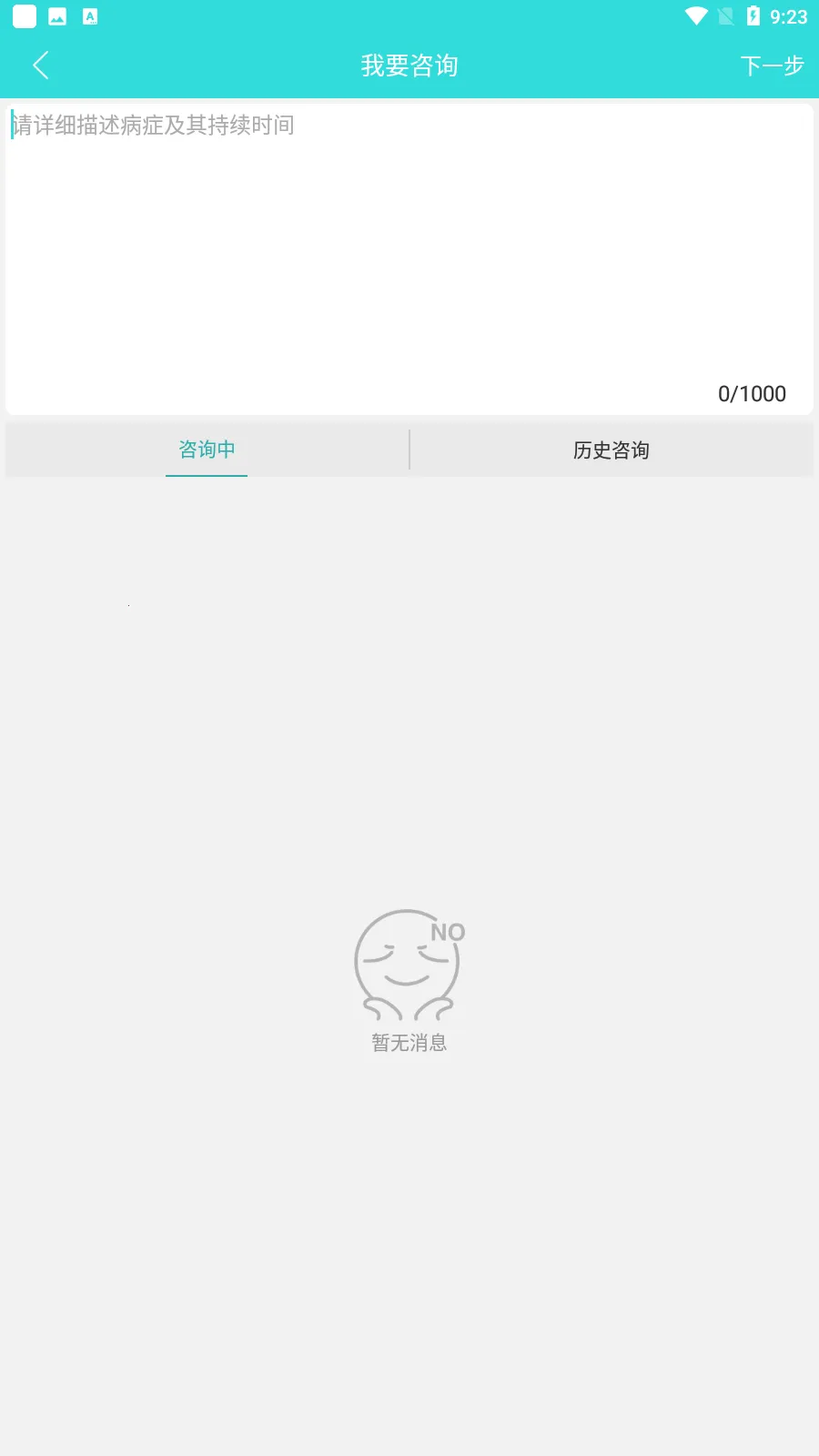Tap 下一步 to proceed
Image resolution: width=819 pixels, height=1456 pixels.
(771, 66)
